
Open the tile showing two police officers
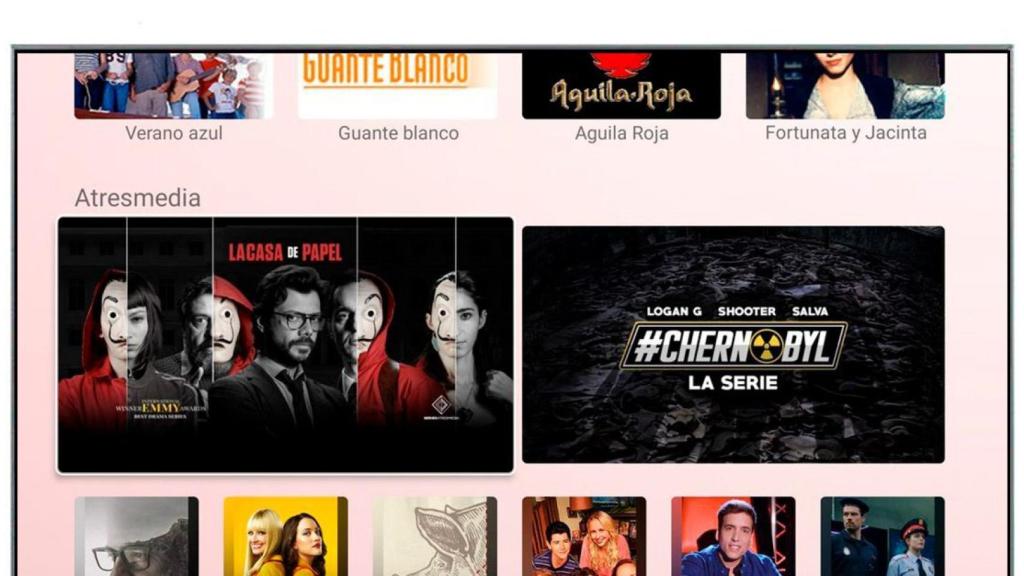click(882, 537)
